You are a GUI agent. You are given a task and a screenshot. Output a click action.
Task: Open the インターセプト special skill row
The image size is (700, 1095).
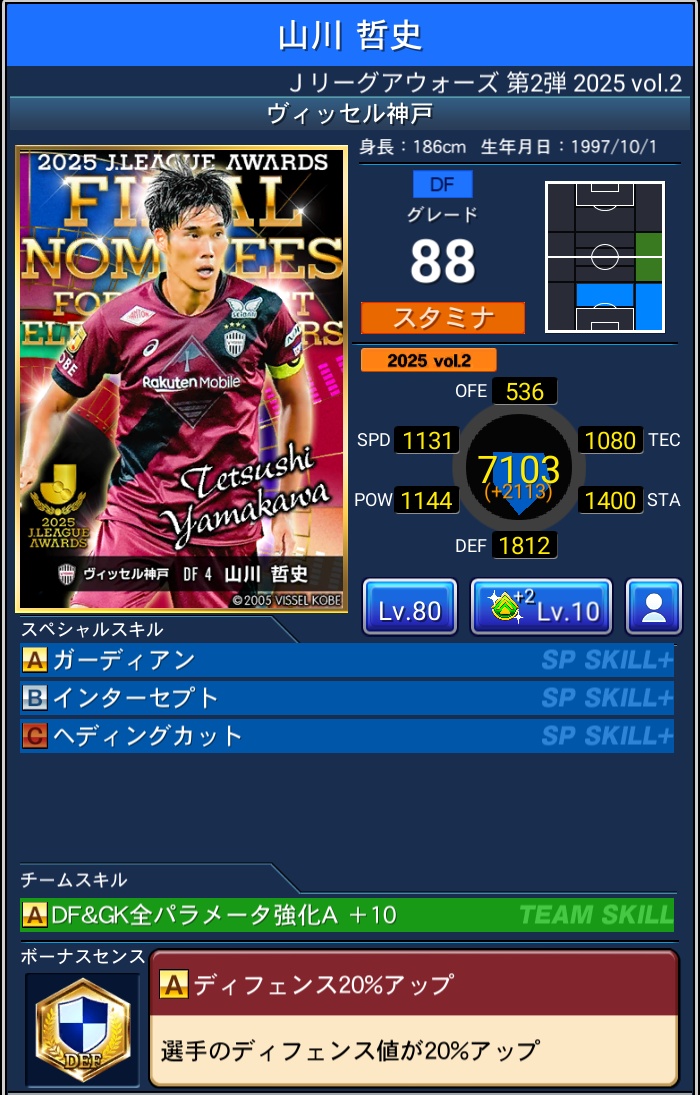[x=347, y=698]
